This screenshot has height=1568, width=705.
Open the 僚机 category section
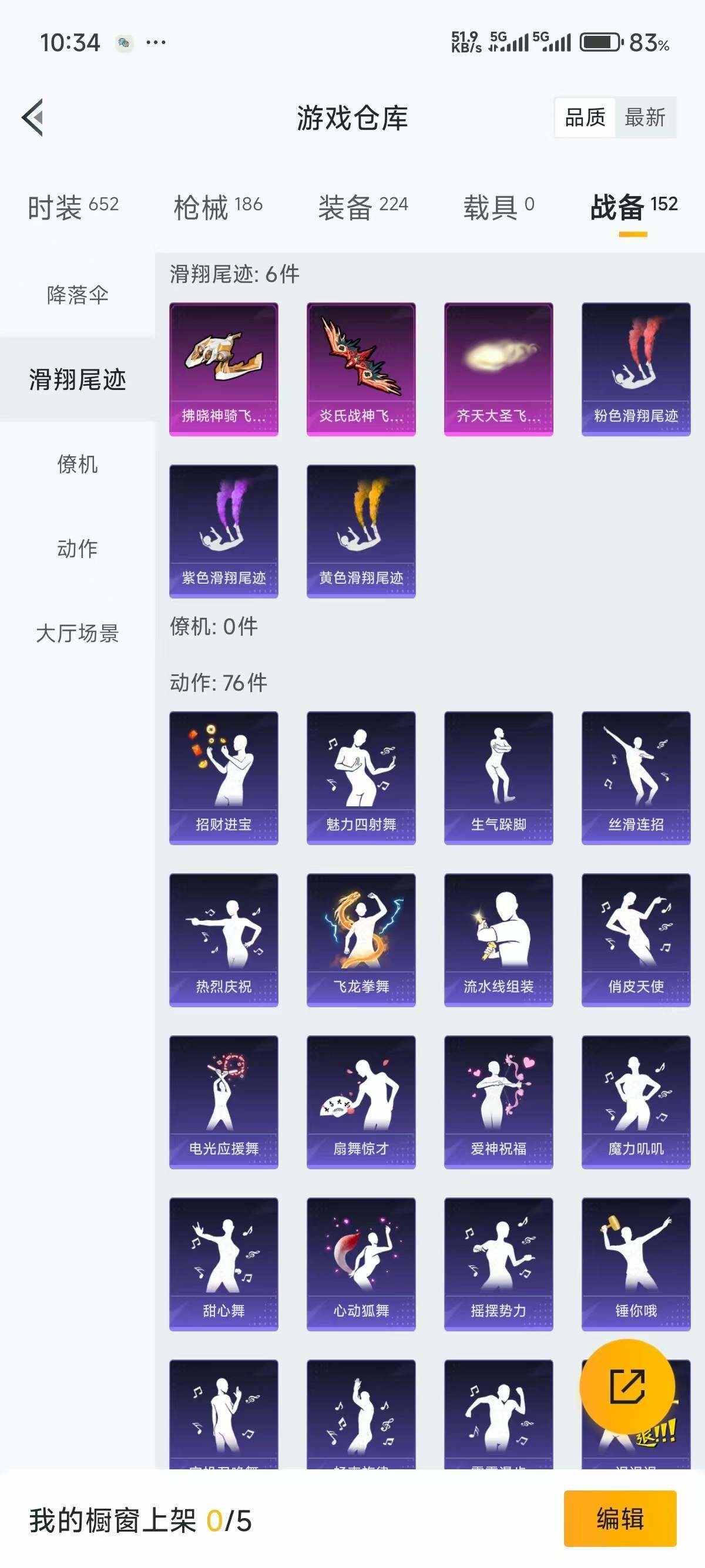pos(76,465)
